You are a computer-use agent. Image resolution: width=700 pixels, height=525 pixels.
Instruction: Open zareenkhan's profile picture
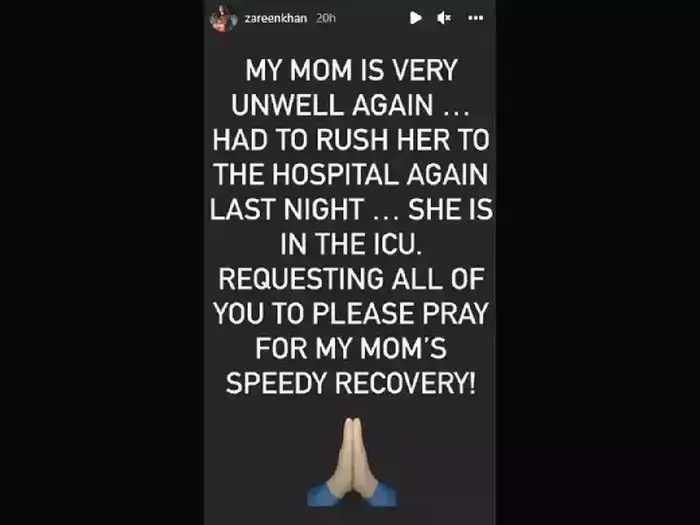coord(223,18)
